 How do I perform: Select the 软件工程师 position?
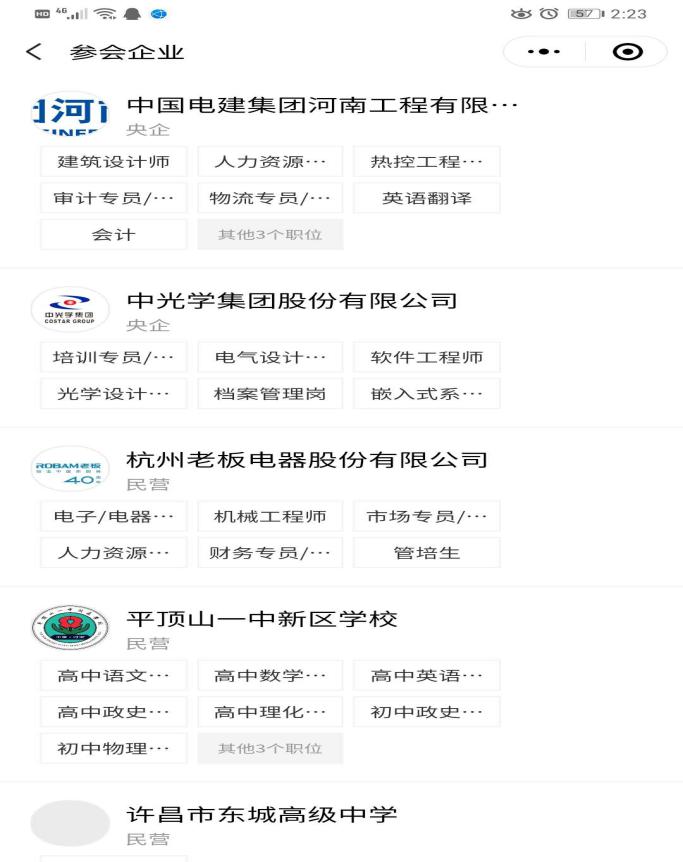tap(427, 357)
